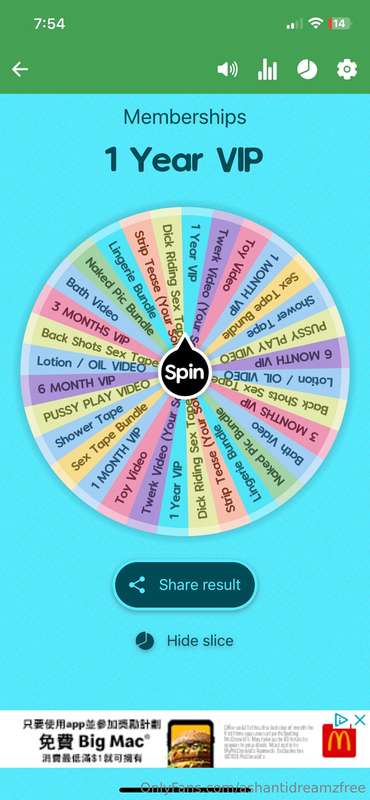Select Hide slice option
The image size is (370, 800).
[x=184, y=641]
